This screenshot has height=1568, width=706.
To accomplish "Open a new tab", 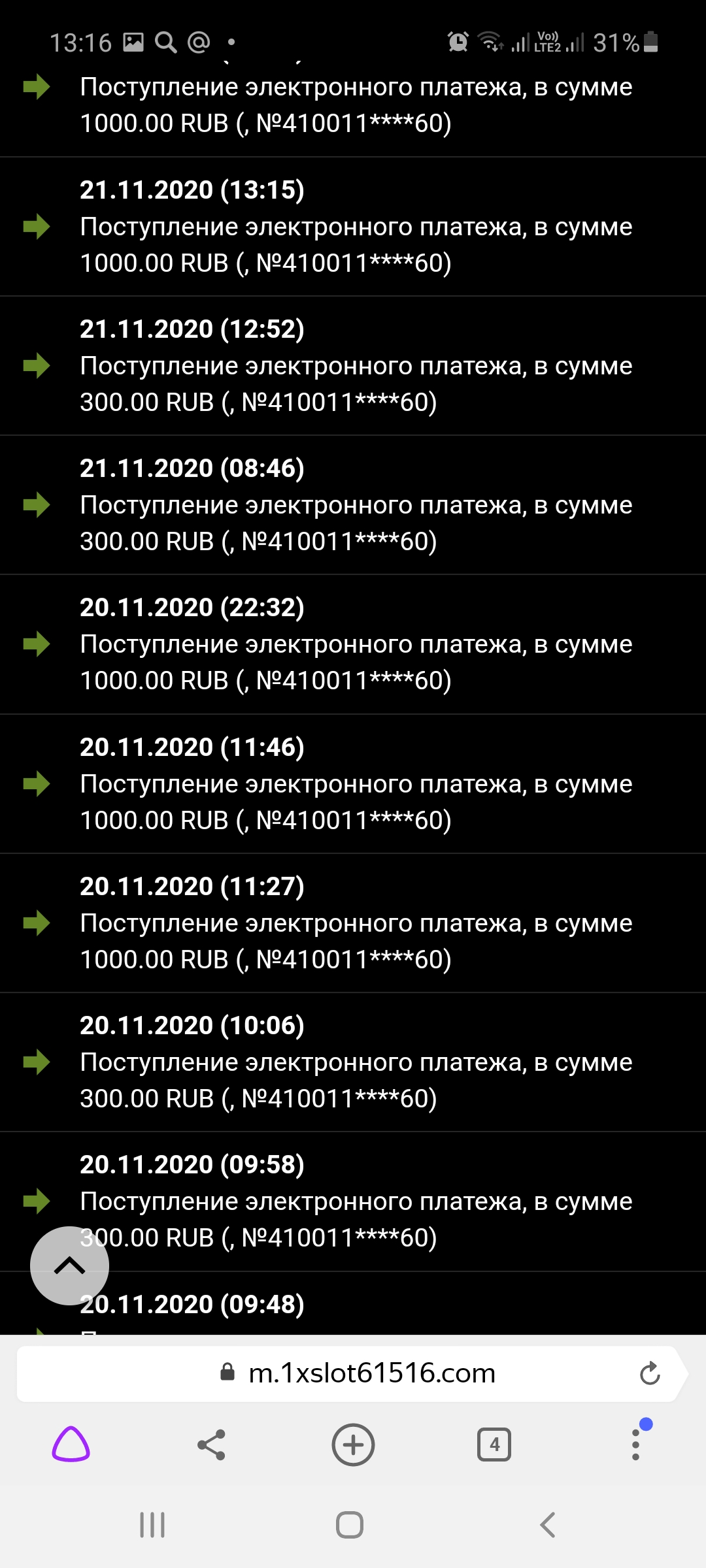I will coord(353,1445).
